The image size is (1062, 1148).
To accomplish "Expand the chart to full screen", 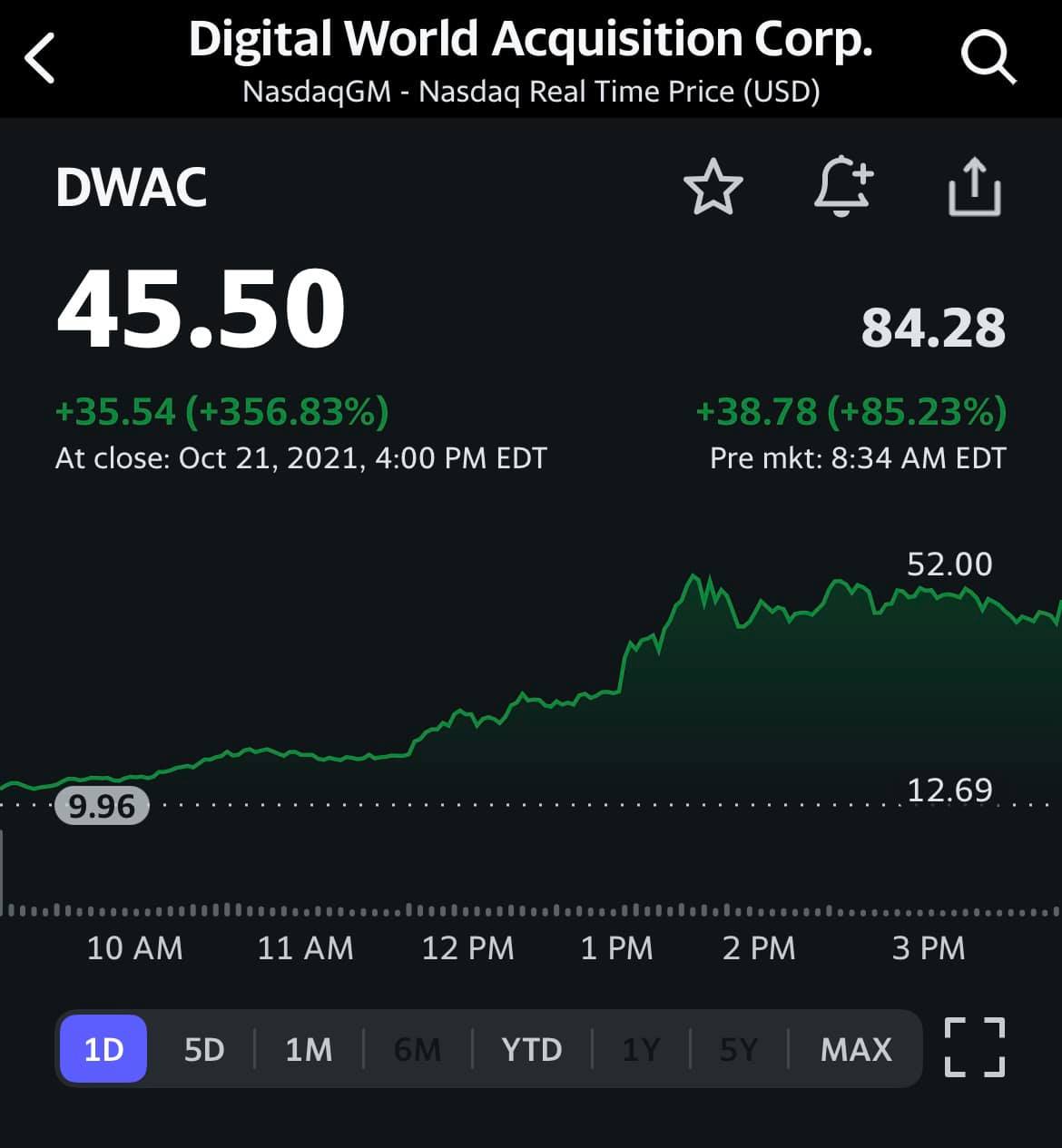I will (x=975, y=1047).
